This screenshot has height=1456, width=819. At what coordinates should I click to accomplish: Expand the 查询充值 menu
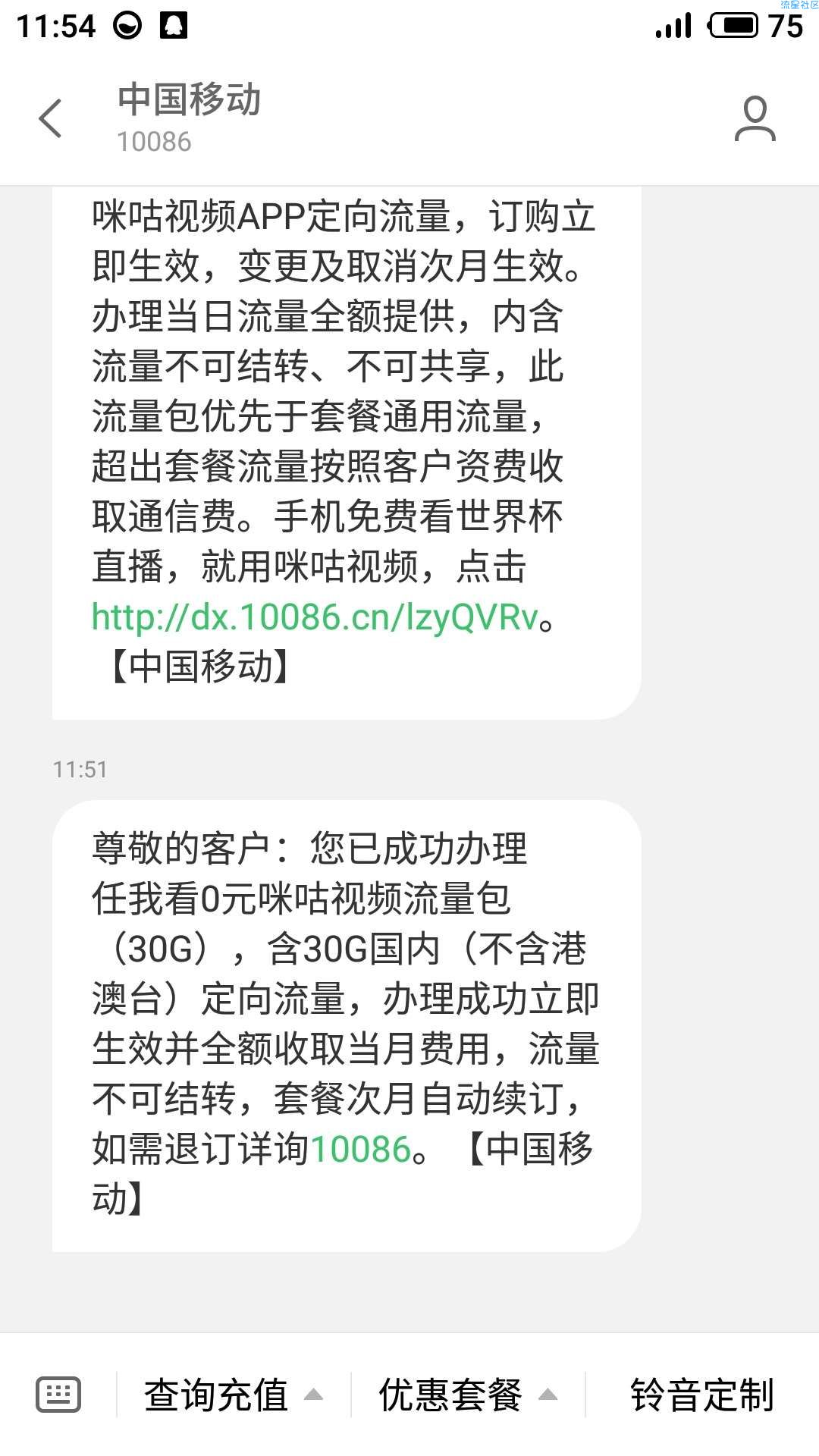[x=234, y=1395]
